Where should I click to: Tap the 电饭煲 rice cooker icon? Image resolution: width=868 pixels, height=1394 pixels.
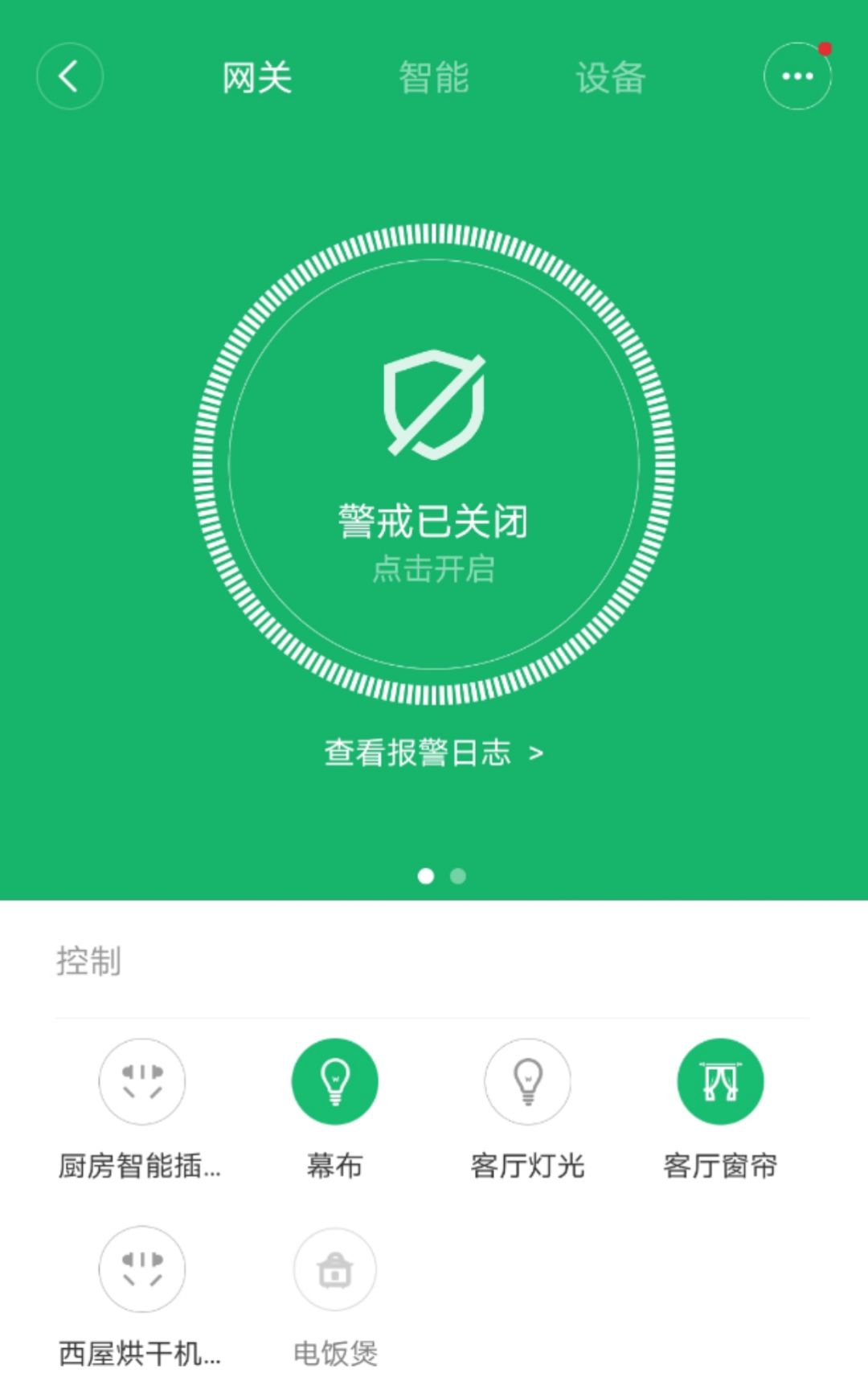(335, 1269)
